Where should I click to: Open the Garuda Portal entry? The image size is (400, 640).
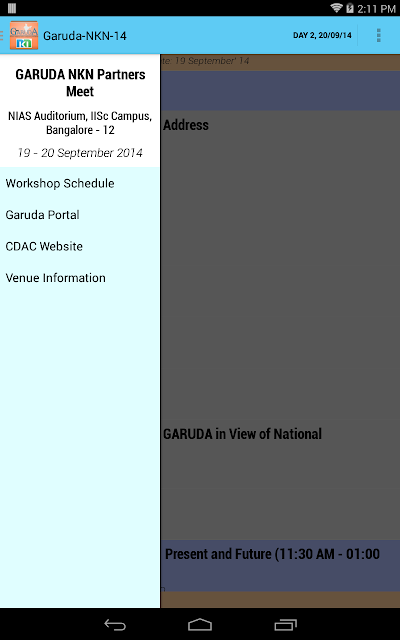coord(80,215)
